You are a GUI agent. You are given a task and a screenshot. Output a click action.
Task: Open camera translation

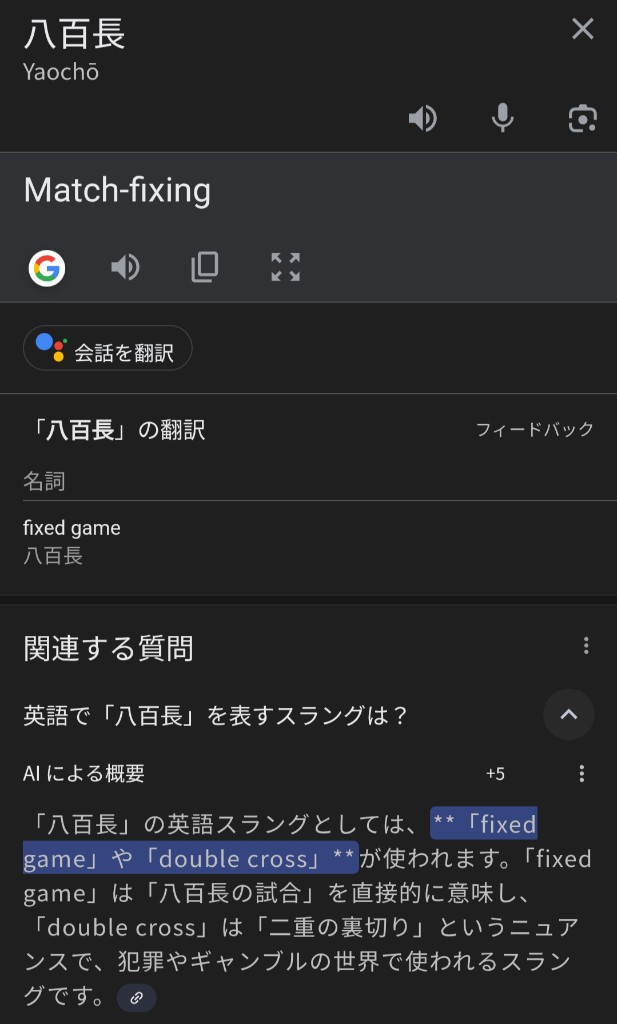click(582, 119)
